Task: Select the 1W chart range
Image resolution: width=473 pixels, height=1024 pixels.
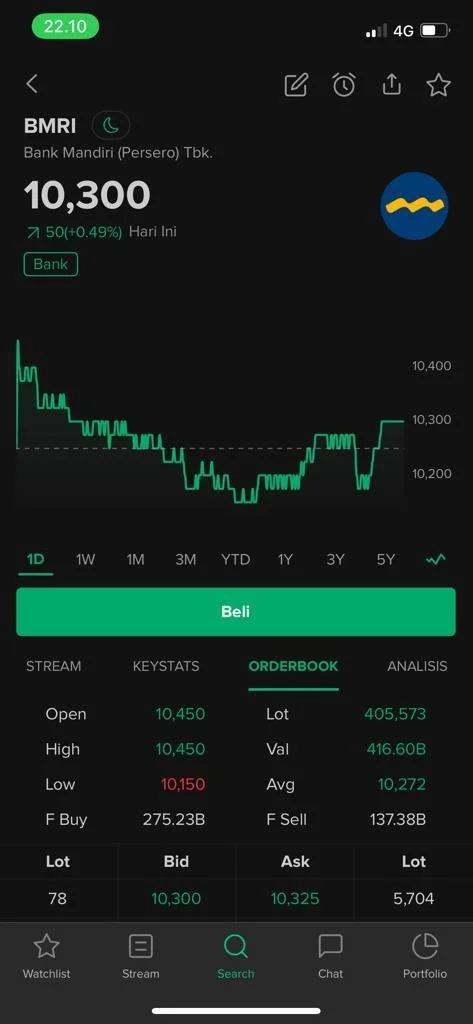Action: coord(86,560)
